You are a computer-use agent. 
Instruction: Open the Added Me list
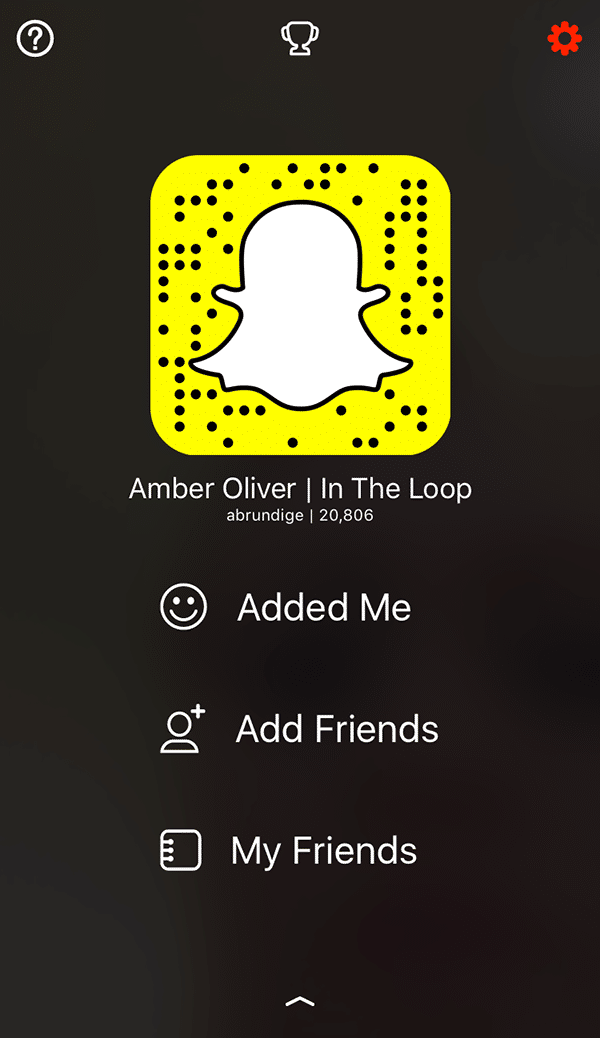tap(285, 607)
